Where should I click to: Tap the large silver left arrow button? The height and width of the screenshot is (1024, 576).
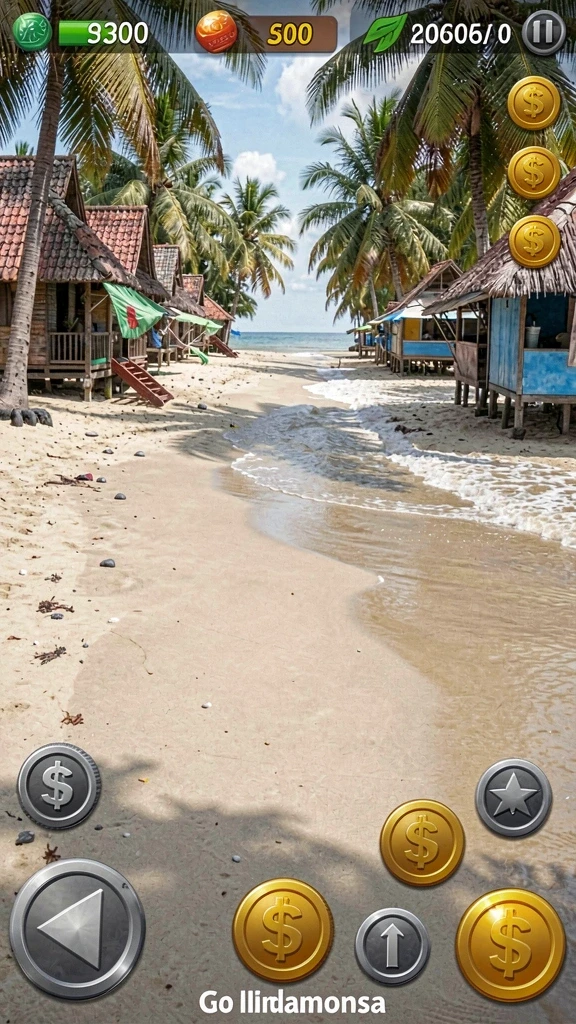[77, 928]
